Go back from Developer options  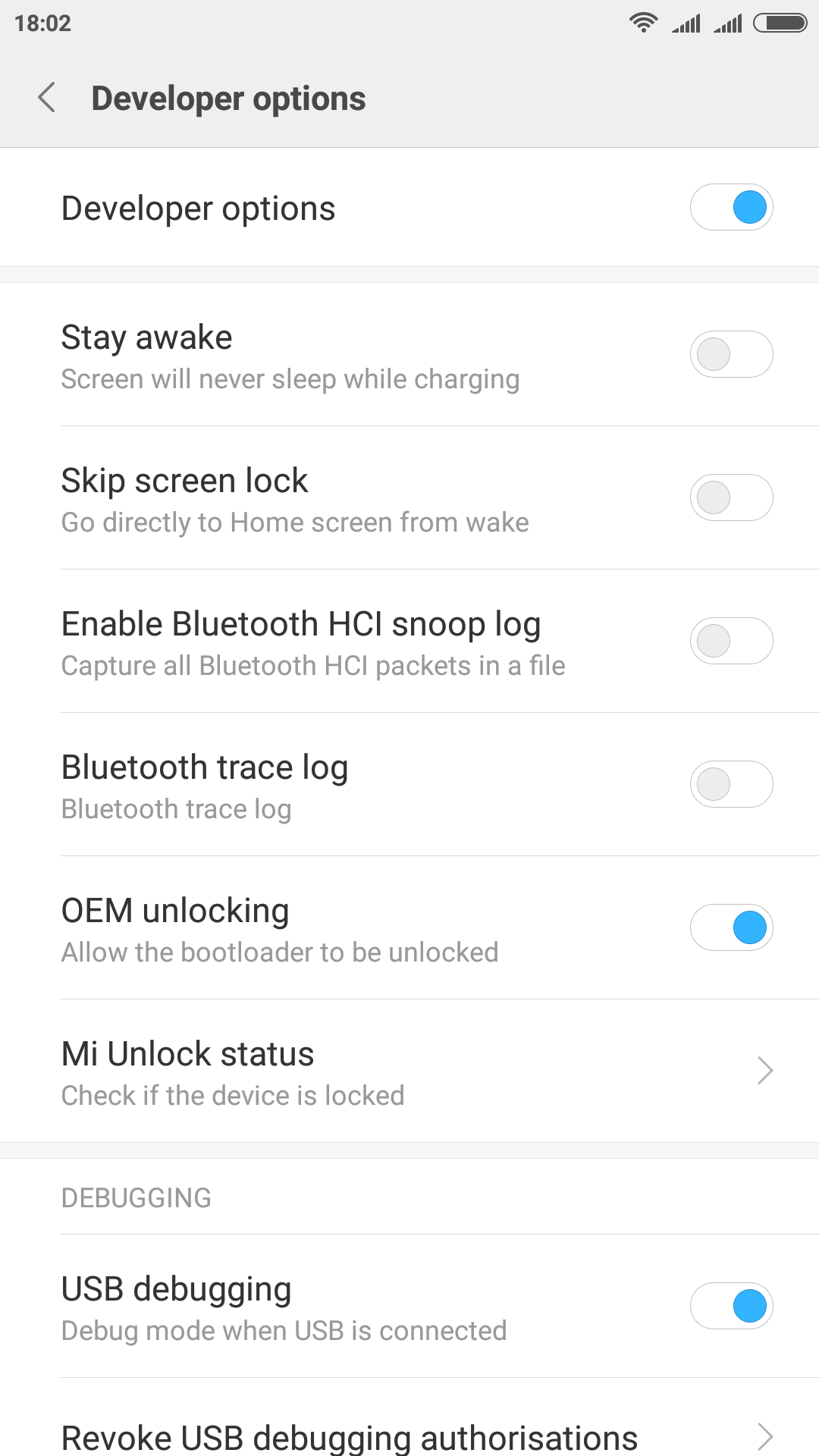(47, 98)
